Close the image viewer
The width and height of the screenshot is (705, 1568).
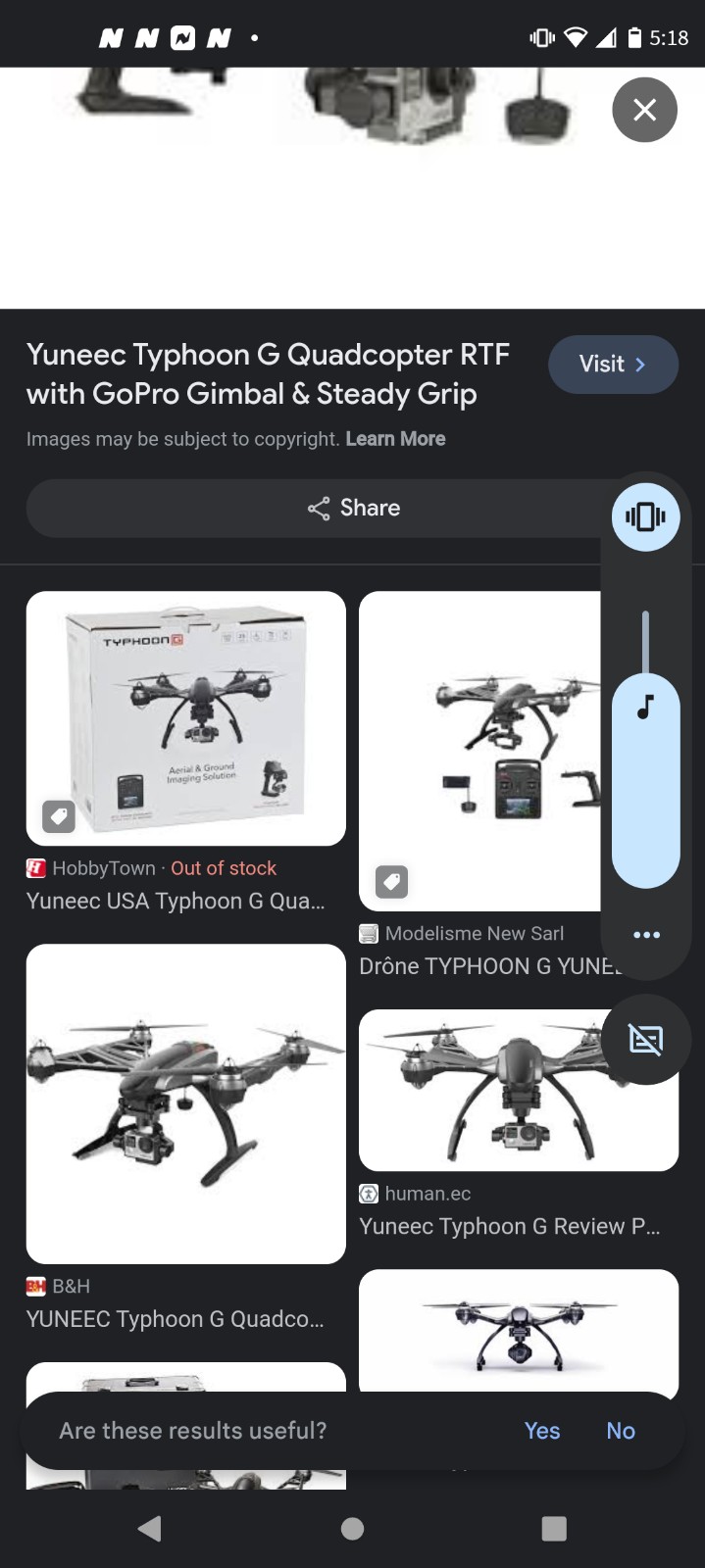click(644, 110)
